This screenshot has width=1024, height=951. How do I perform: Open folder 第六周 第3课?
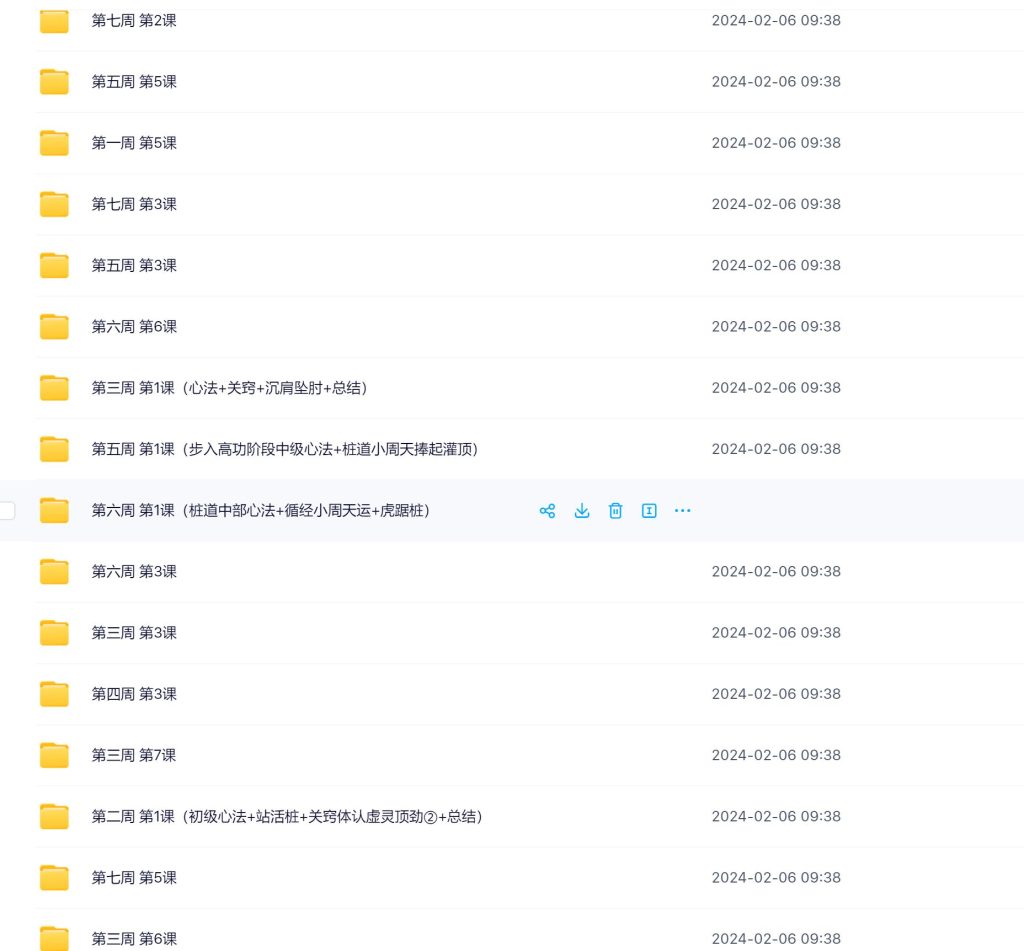(134, 572)
